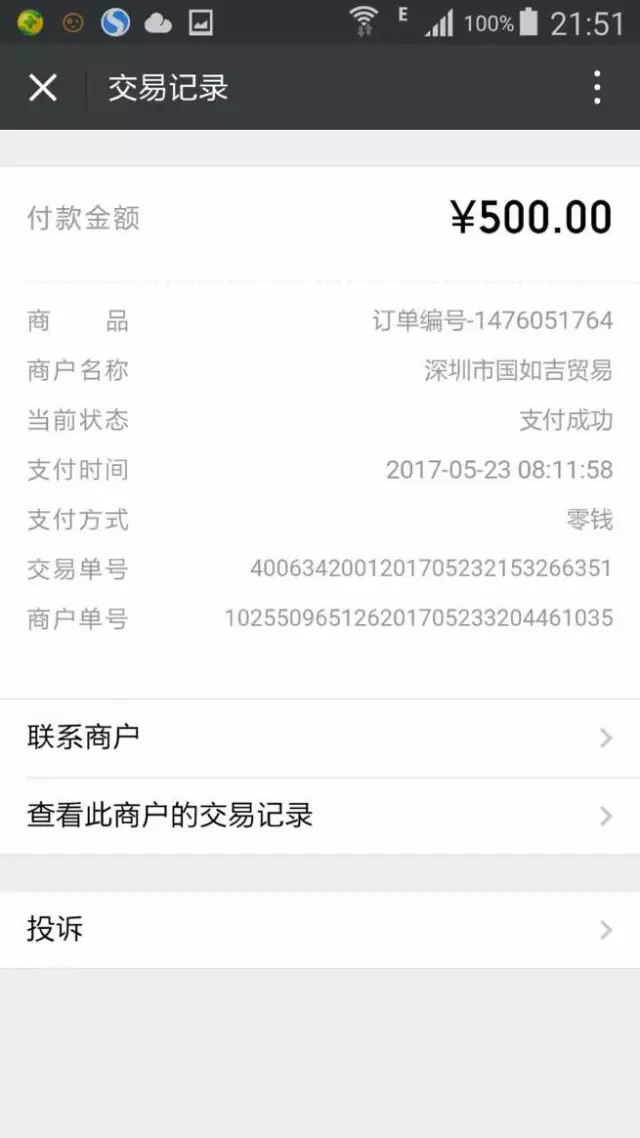Select 查看此商户的交易记录

[320, 816]
